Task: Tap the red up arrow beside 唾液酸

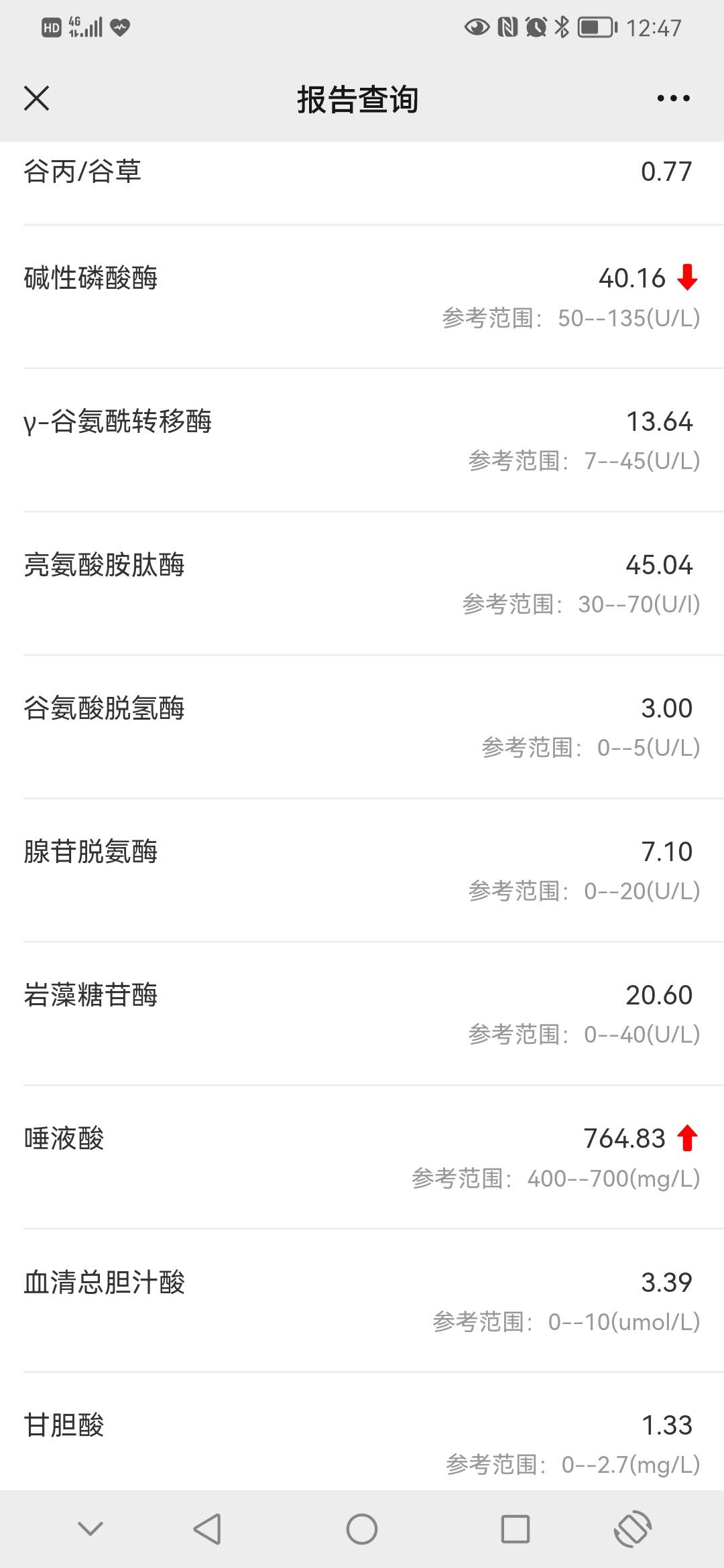Action: point(688,1137)
